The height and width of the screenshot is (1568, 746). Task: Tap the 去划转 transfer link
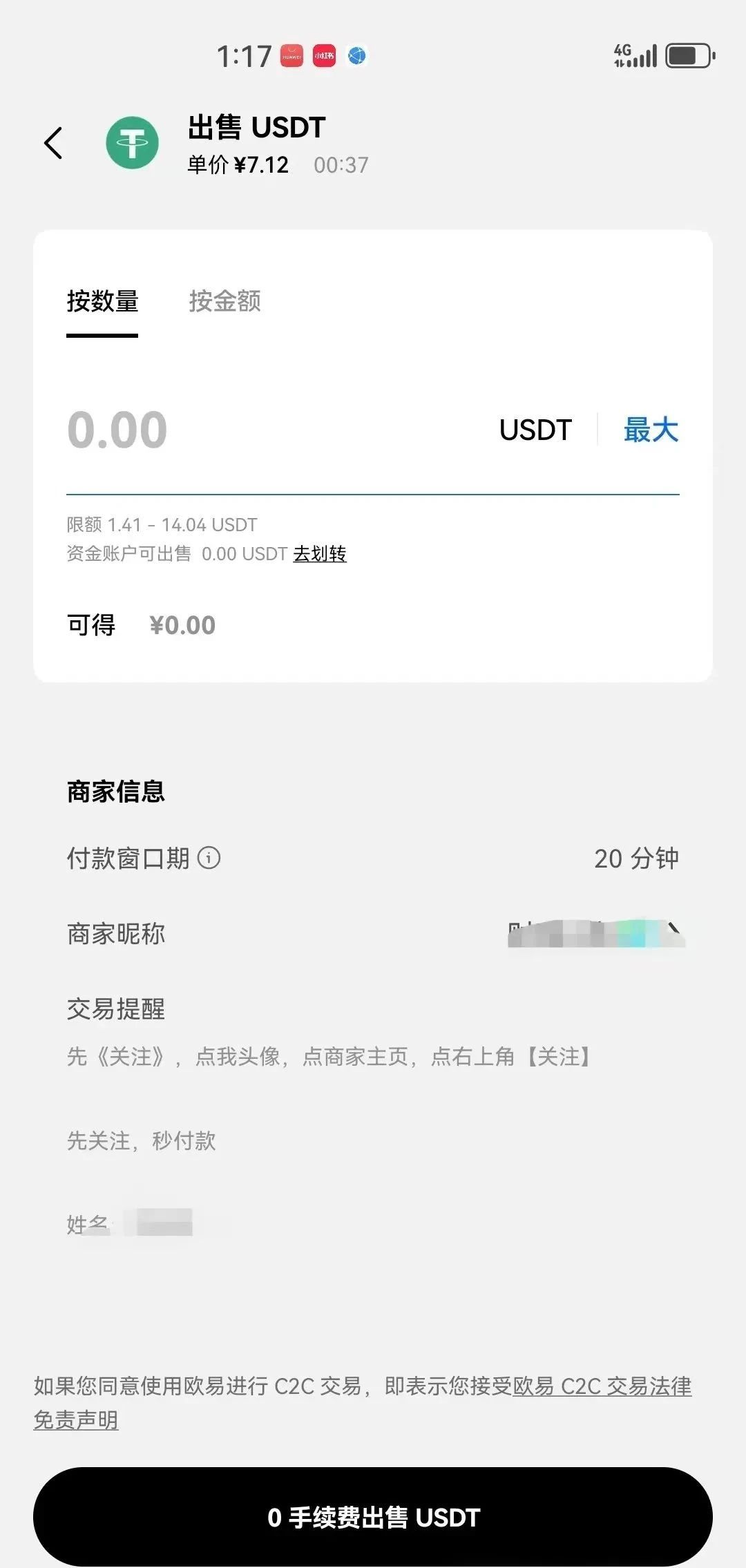[x=321, y=555]
